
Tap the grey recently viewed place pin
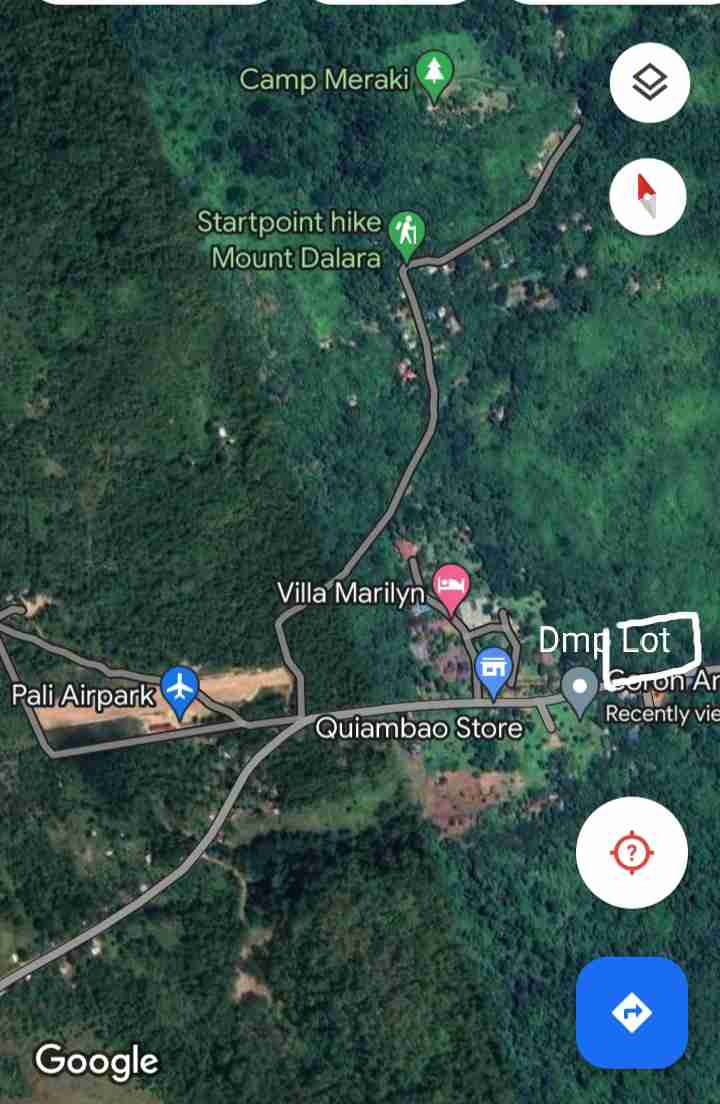580,688
